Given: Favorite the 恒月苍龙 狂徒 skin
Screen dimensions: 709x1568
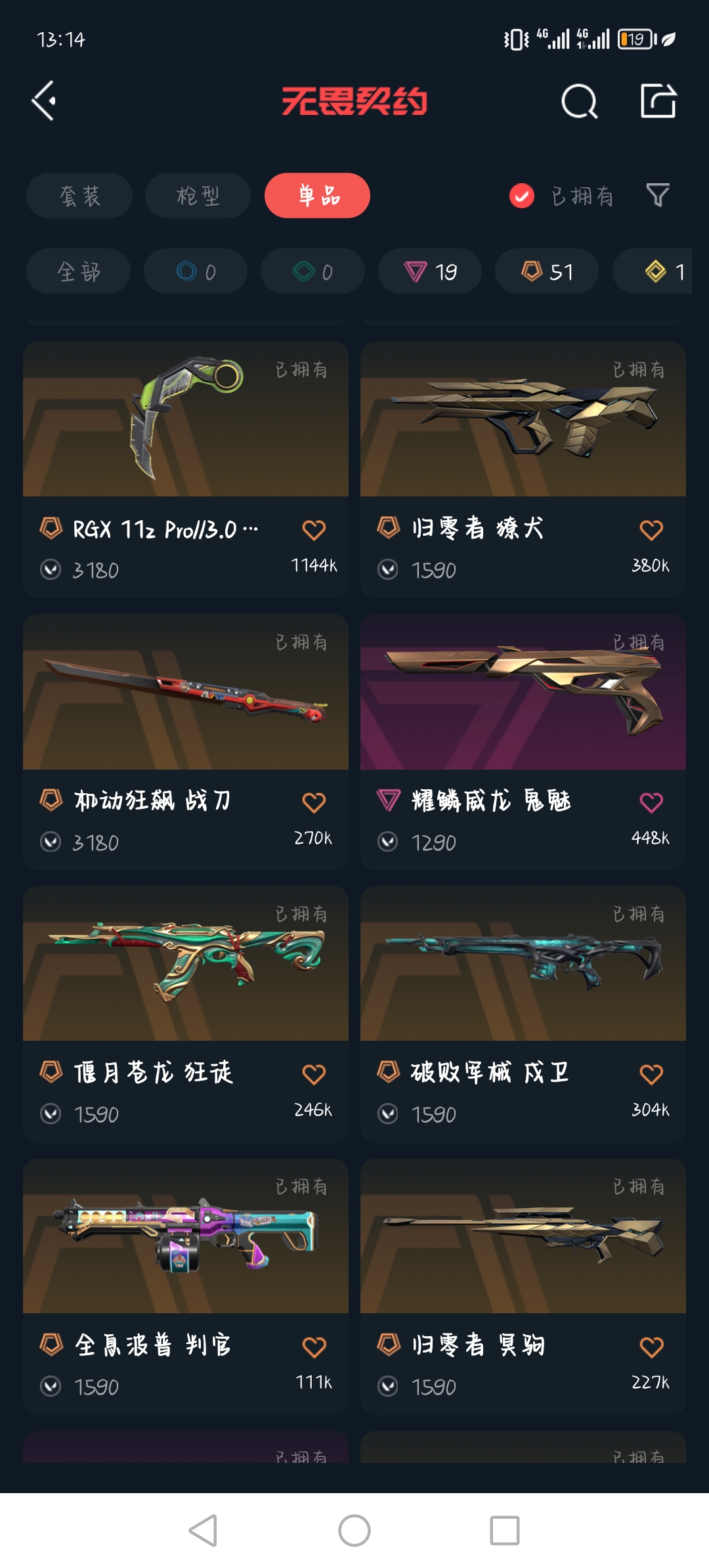Looking at the screenshot, I should [314, 1074].
